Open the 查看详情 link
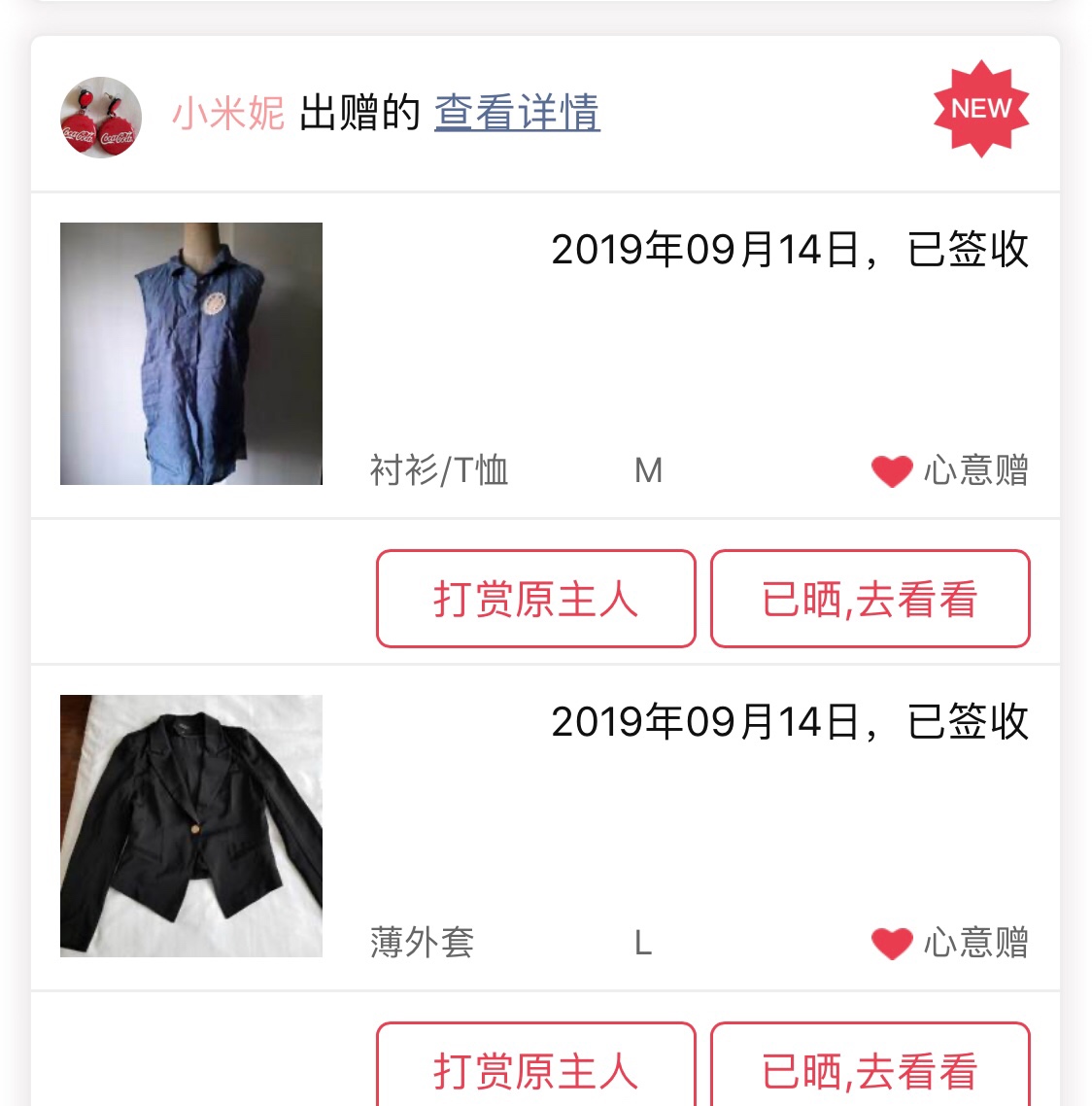The height and width of the screenshot is (1106, 1092). tap(517, 114)
